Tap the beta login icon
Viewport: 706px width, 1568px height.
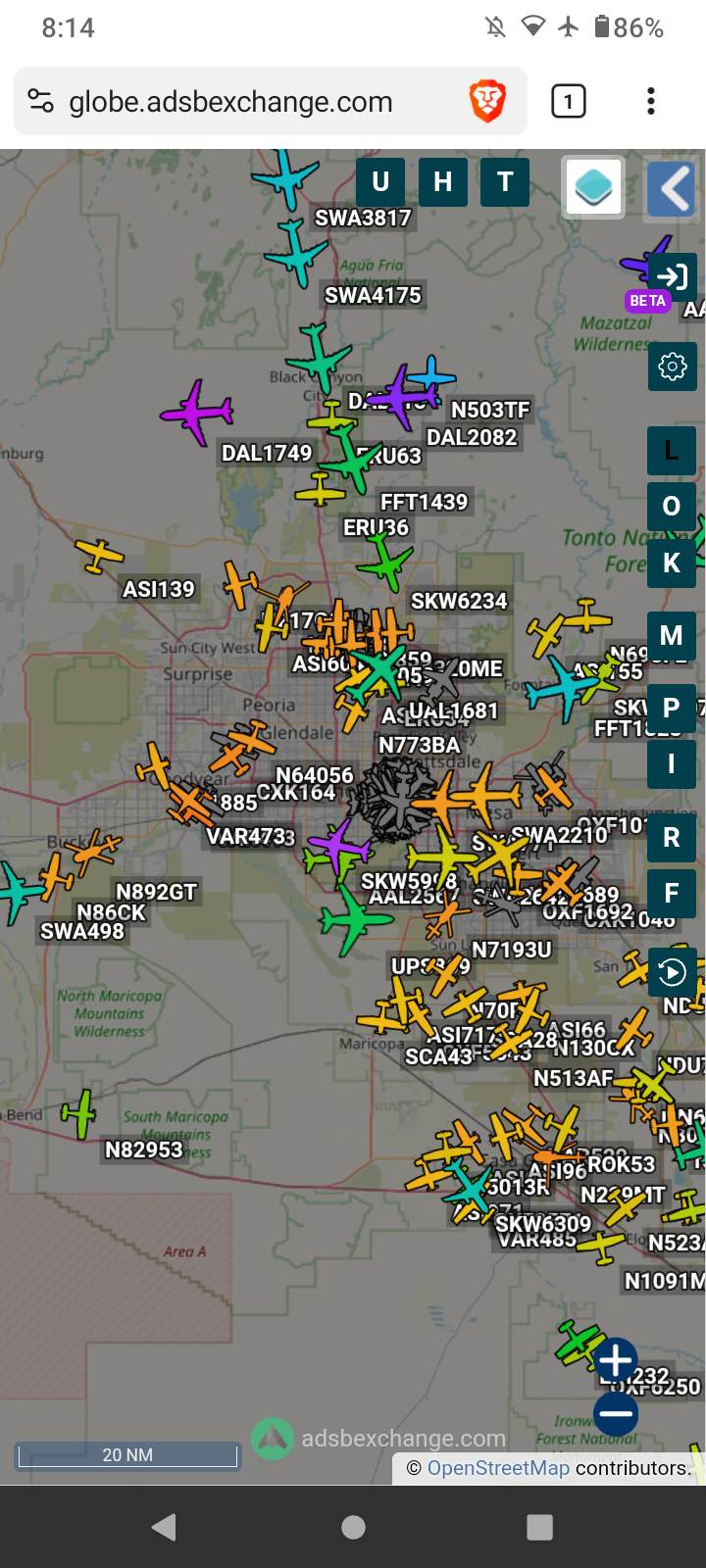click(x=673, y=277)
